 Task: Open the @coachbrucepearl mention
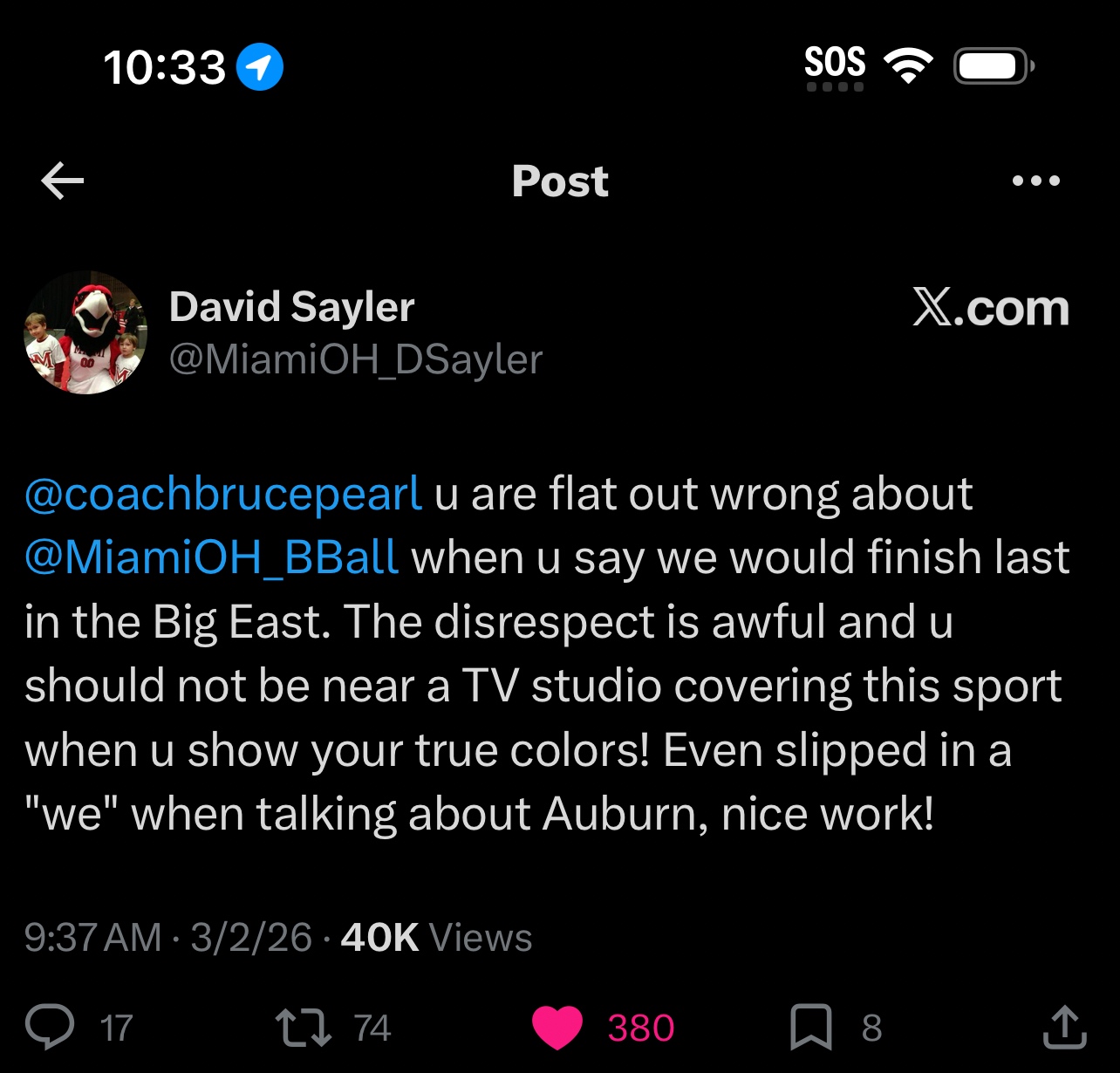tap(223, 494)
